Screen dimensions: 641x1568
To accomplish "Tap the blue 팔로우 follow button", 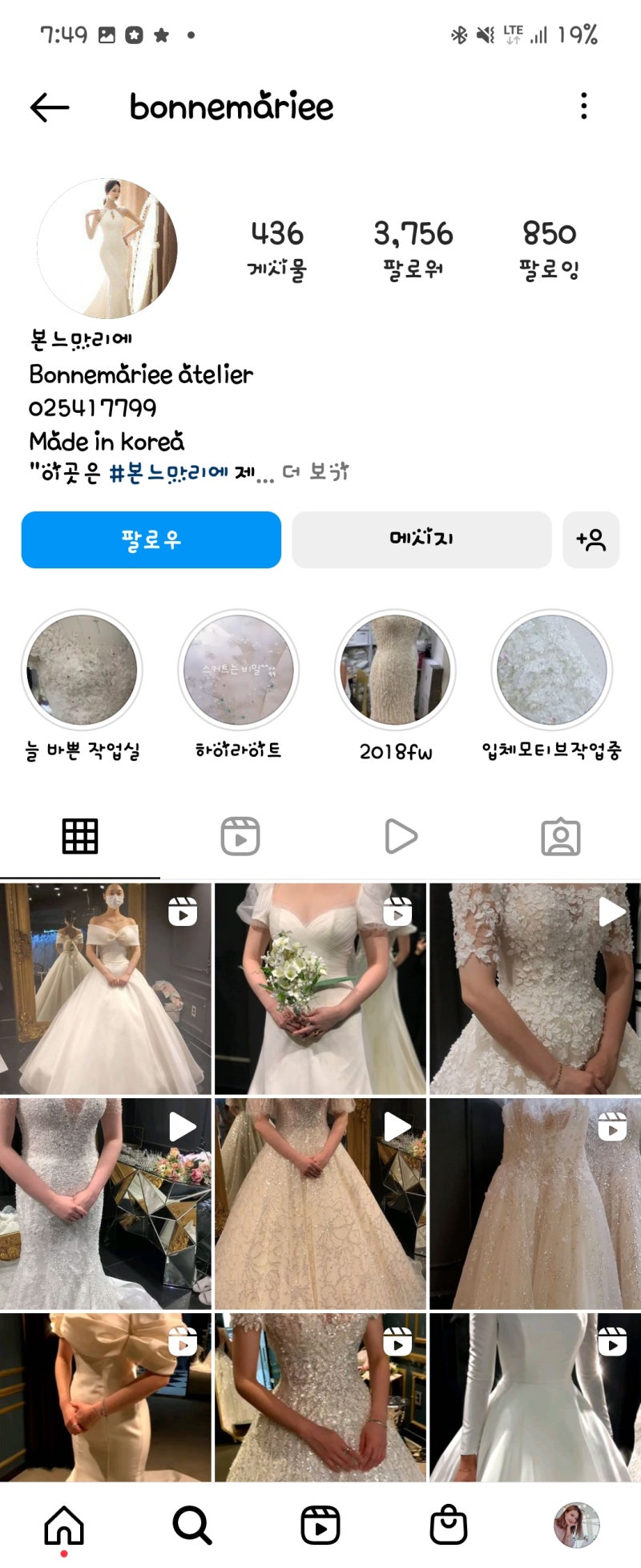I will (x=151, y=540).
